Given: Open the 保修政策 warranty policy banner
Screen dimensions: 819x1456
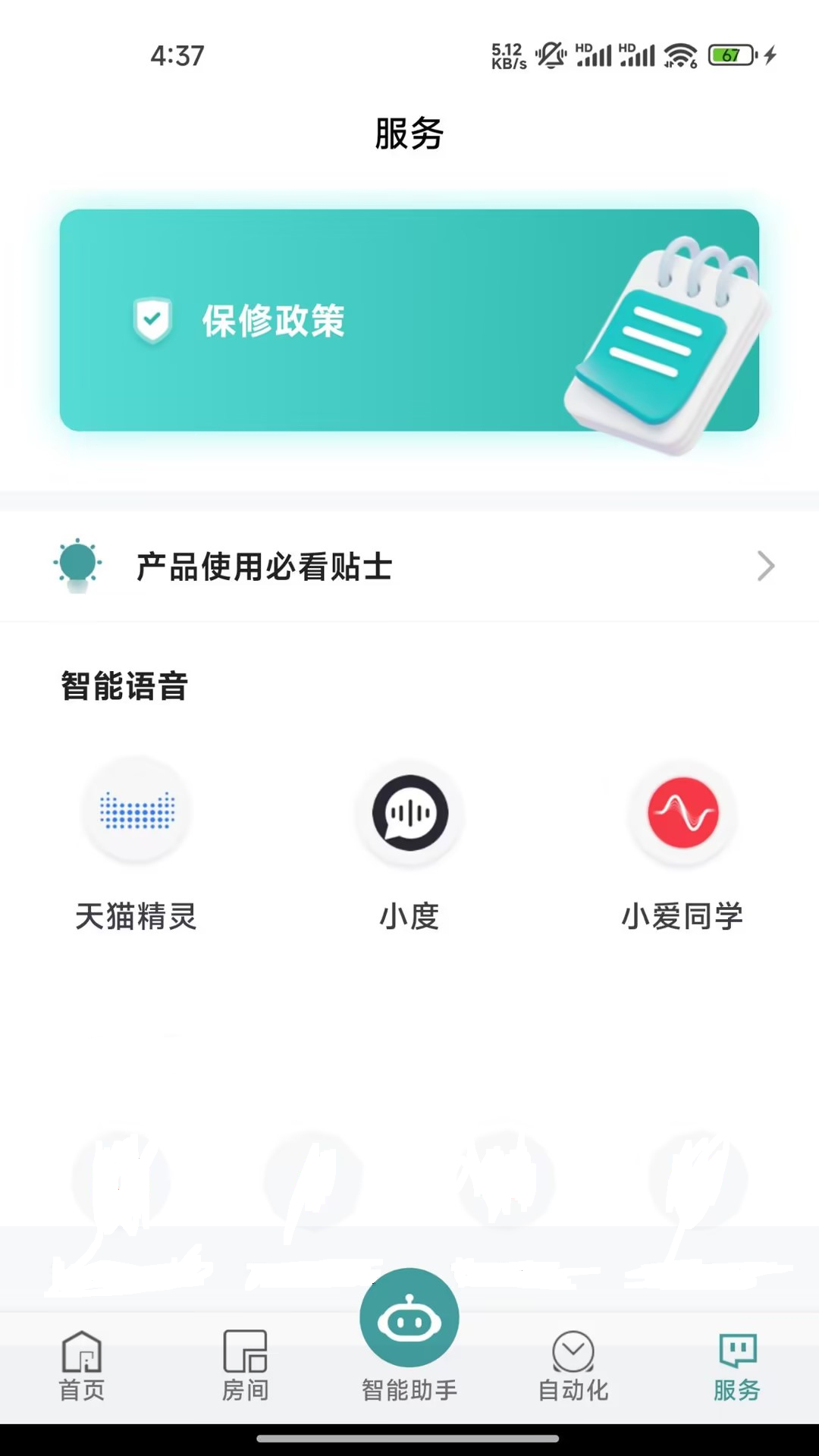Looking at the screenshot, I should point(409,320).
